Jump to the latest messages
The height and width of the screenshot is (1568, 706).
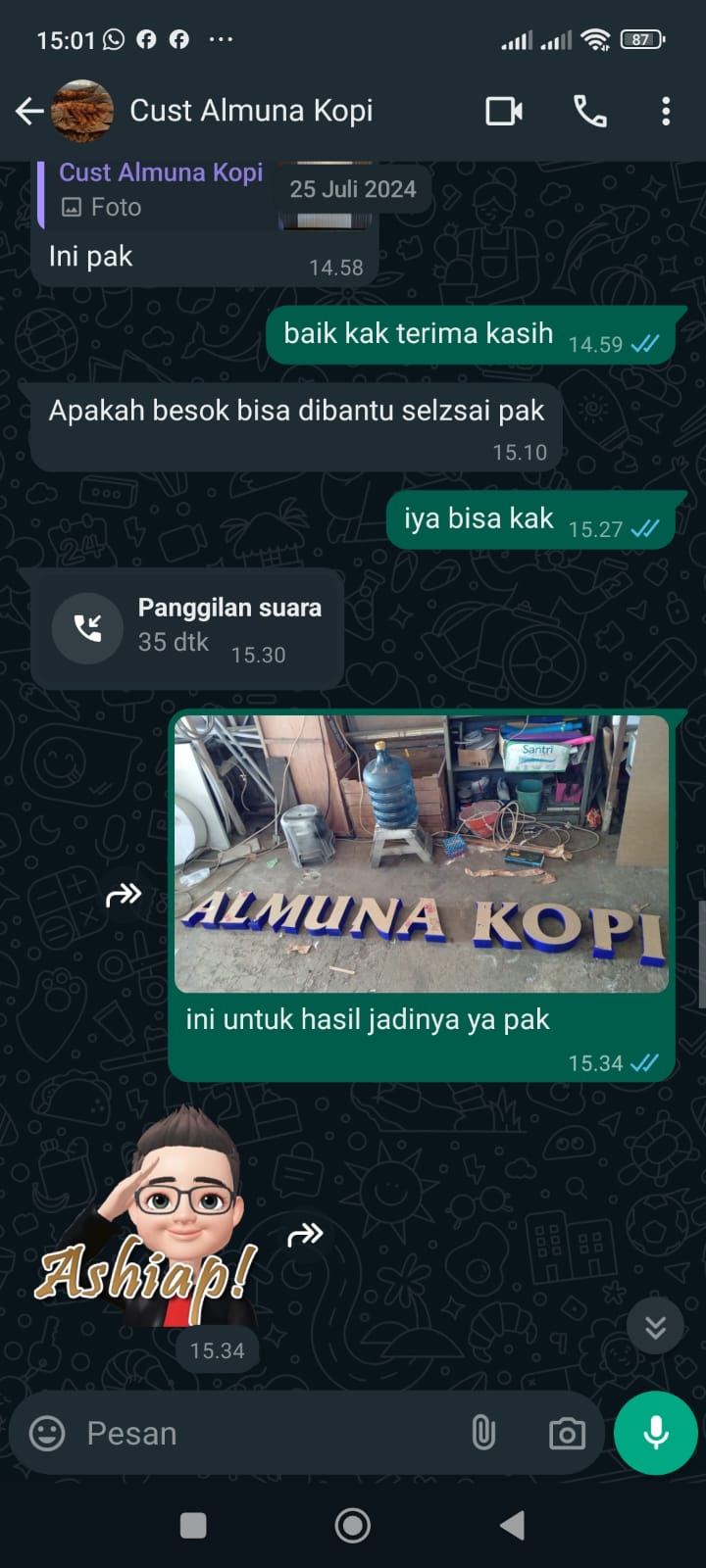click(655, 1327)
